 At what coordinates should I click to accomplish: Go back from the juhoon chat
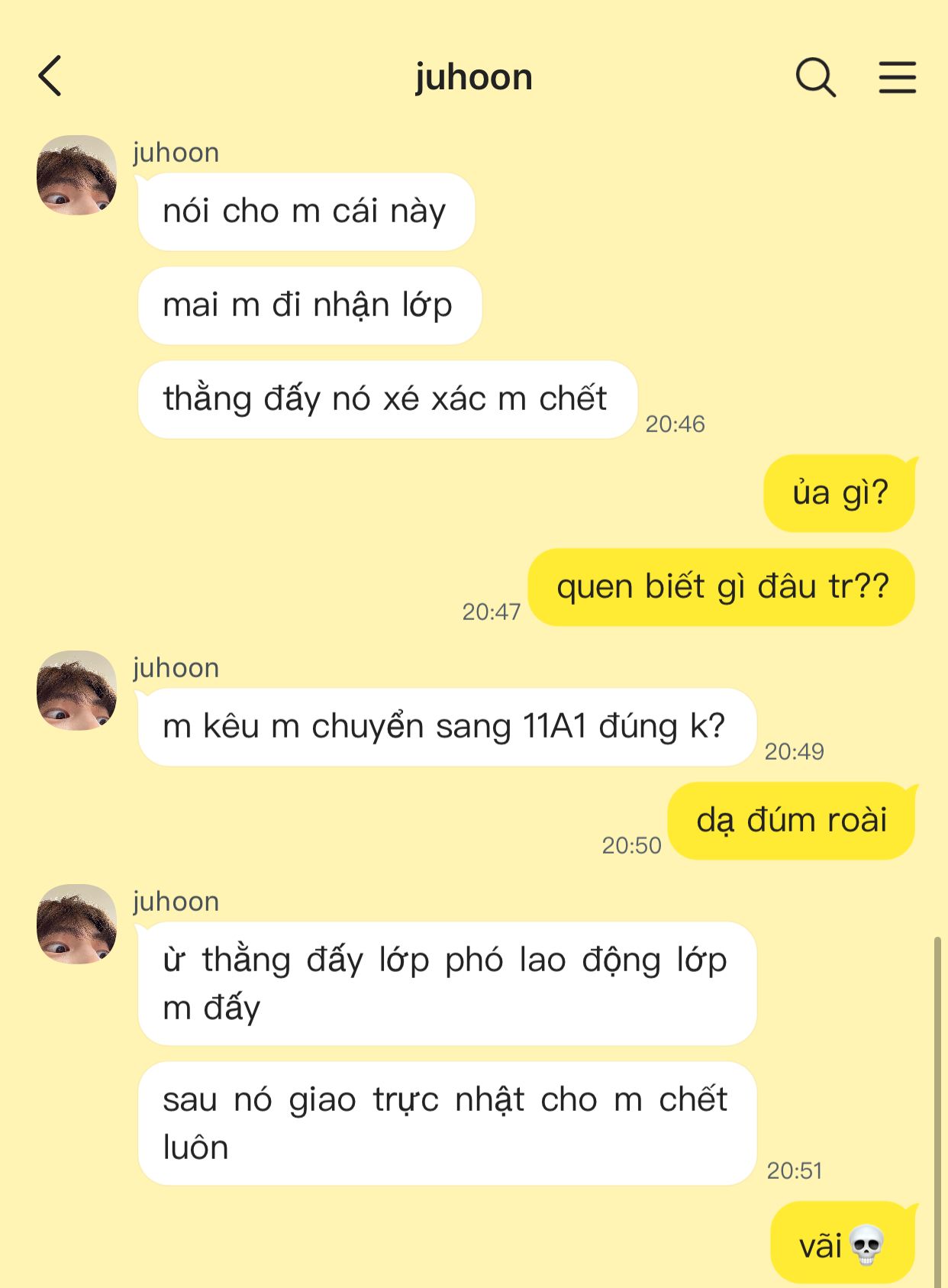click(50, 76)
